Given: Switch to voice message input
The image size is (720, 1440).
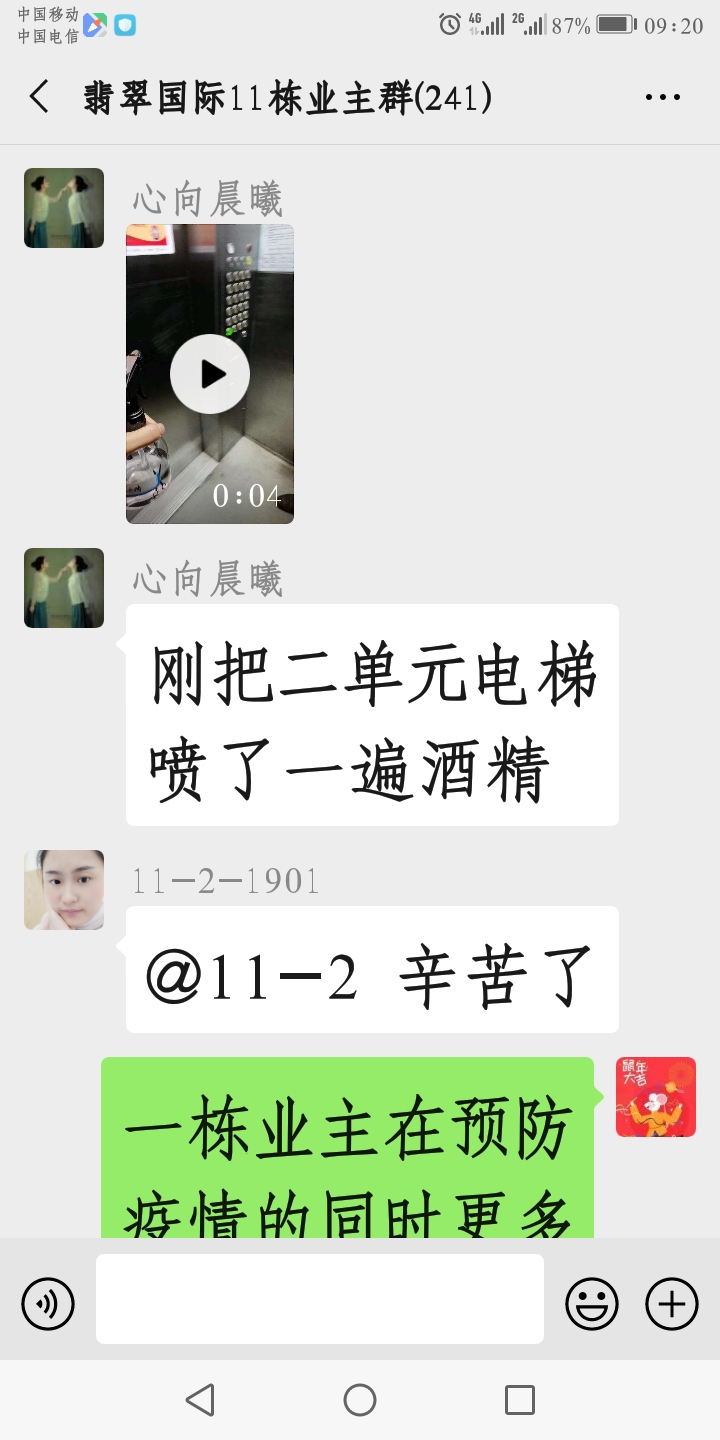Looking at the screenshot, I should pos(48,1304).
